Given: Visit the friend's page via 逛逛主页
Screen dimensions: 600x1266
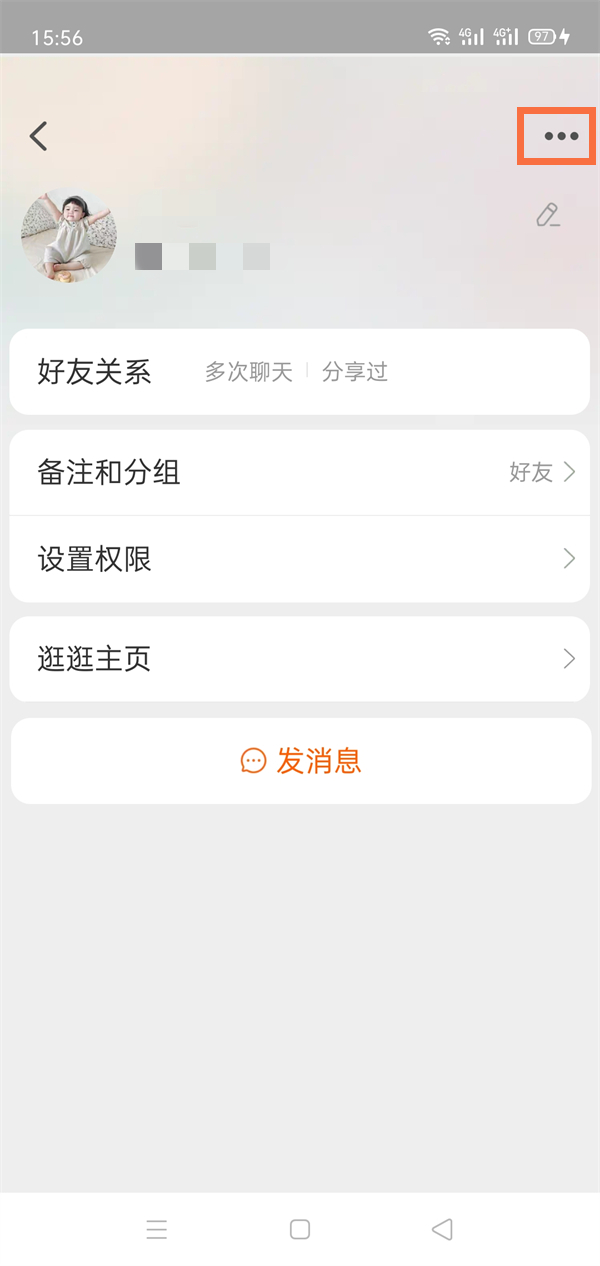Looking at the screenshot, I should coord(299,659).
